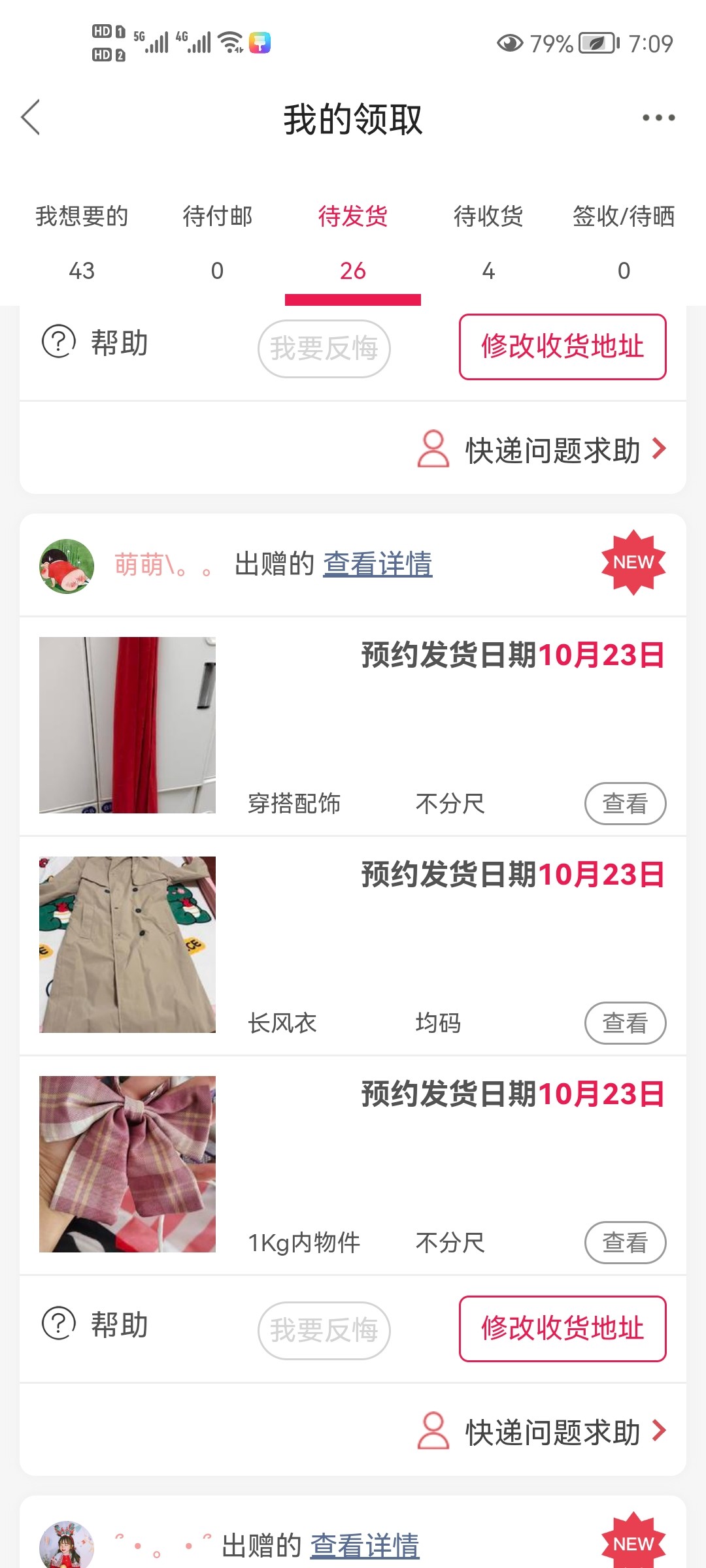Open 帮助 under the 1Kg内物件 item
706x1568 pixels.
click(95, 1325)
